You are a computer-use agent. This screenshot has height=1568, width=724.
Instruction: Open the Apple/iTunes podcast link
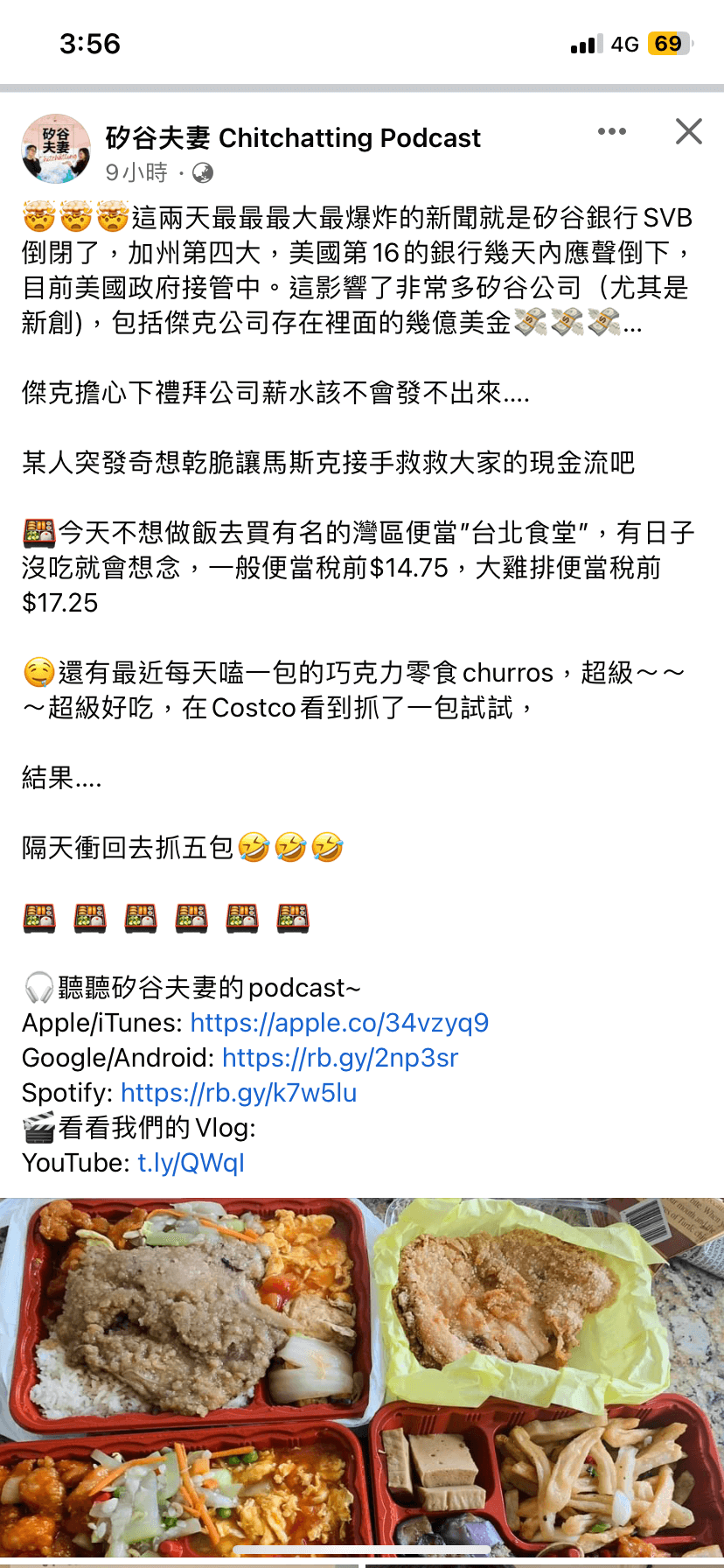pos(339,1023)
